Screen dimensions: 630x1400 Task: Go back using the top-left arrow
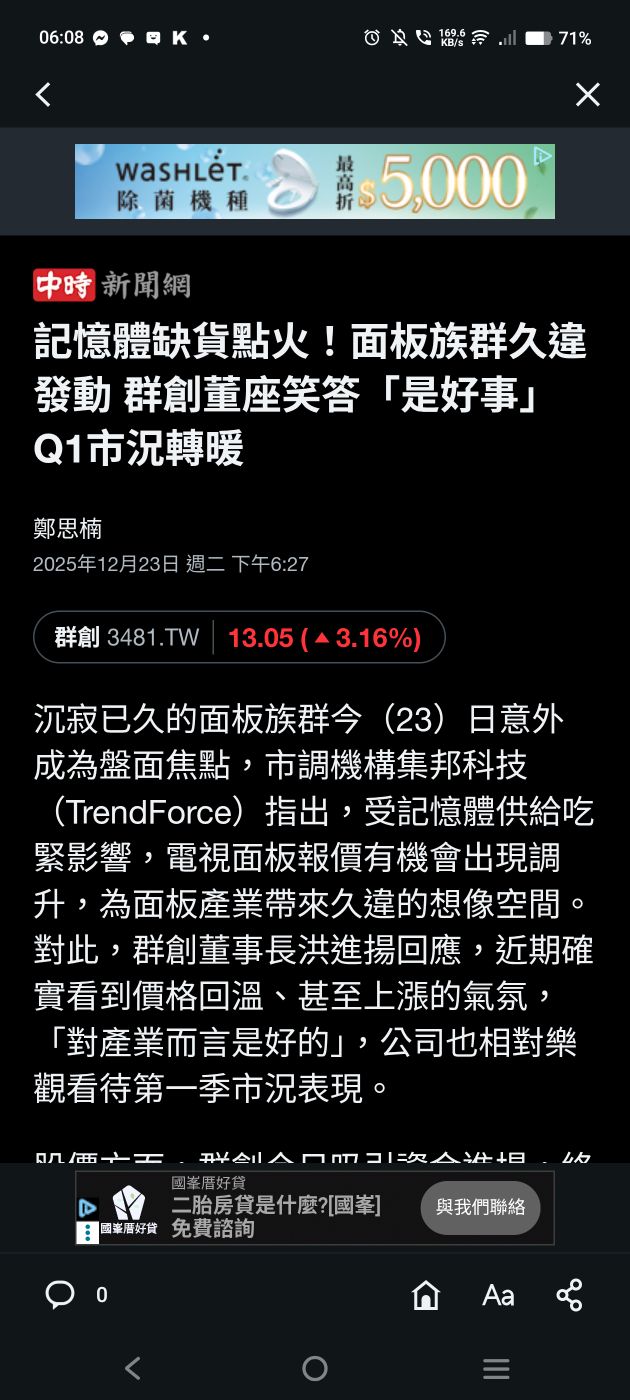pyautogui.click(x=43, y=95)
